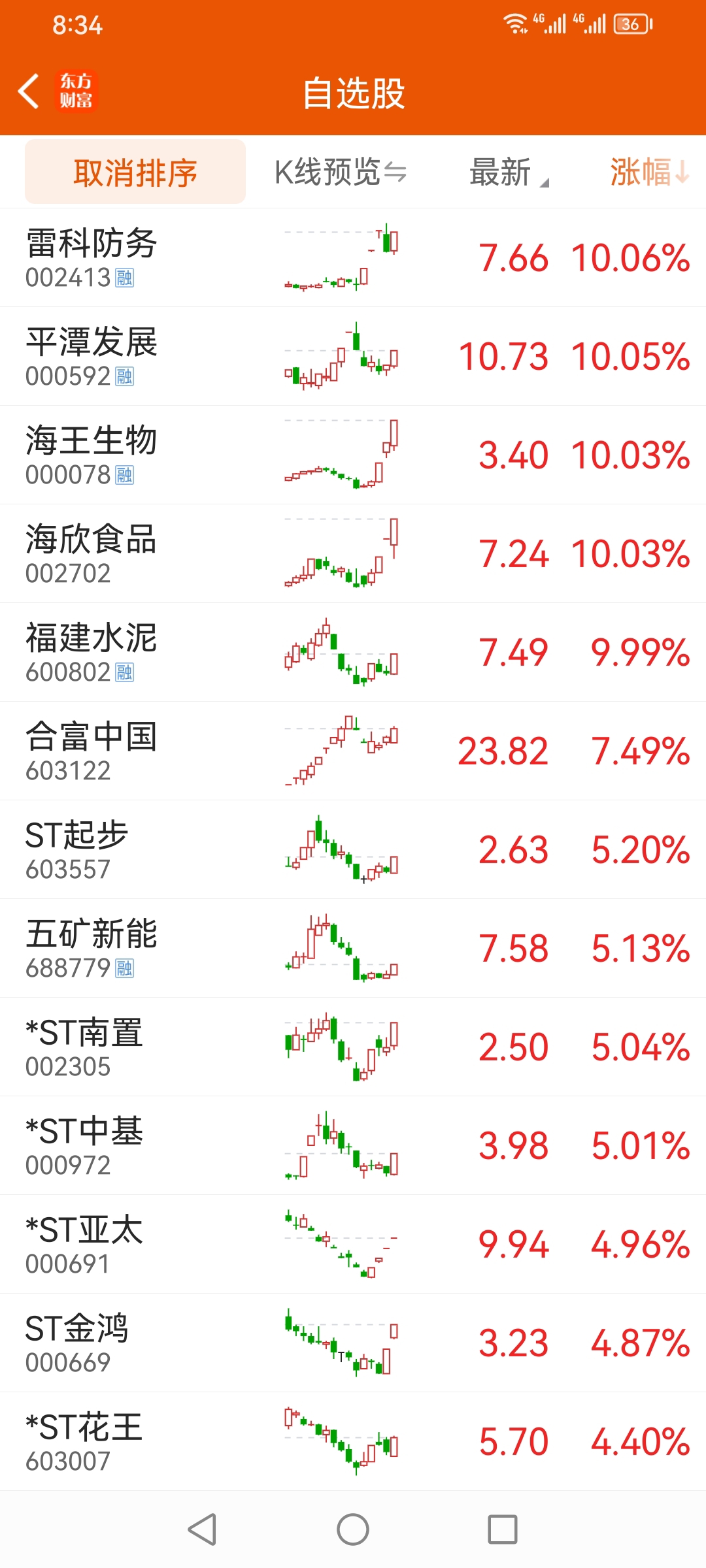Toggle the 涨幅 sort order
The height and width of the screenshot is (1568, 706).
pos(648,172)
